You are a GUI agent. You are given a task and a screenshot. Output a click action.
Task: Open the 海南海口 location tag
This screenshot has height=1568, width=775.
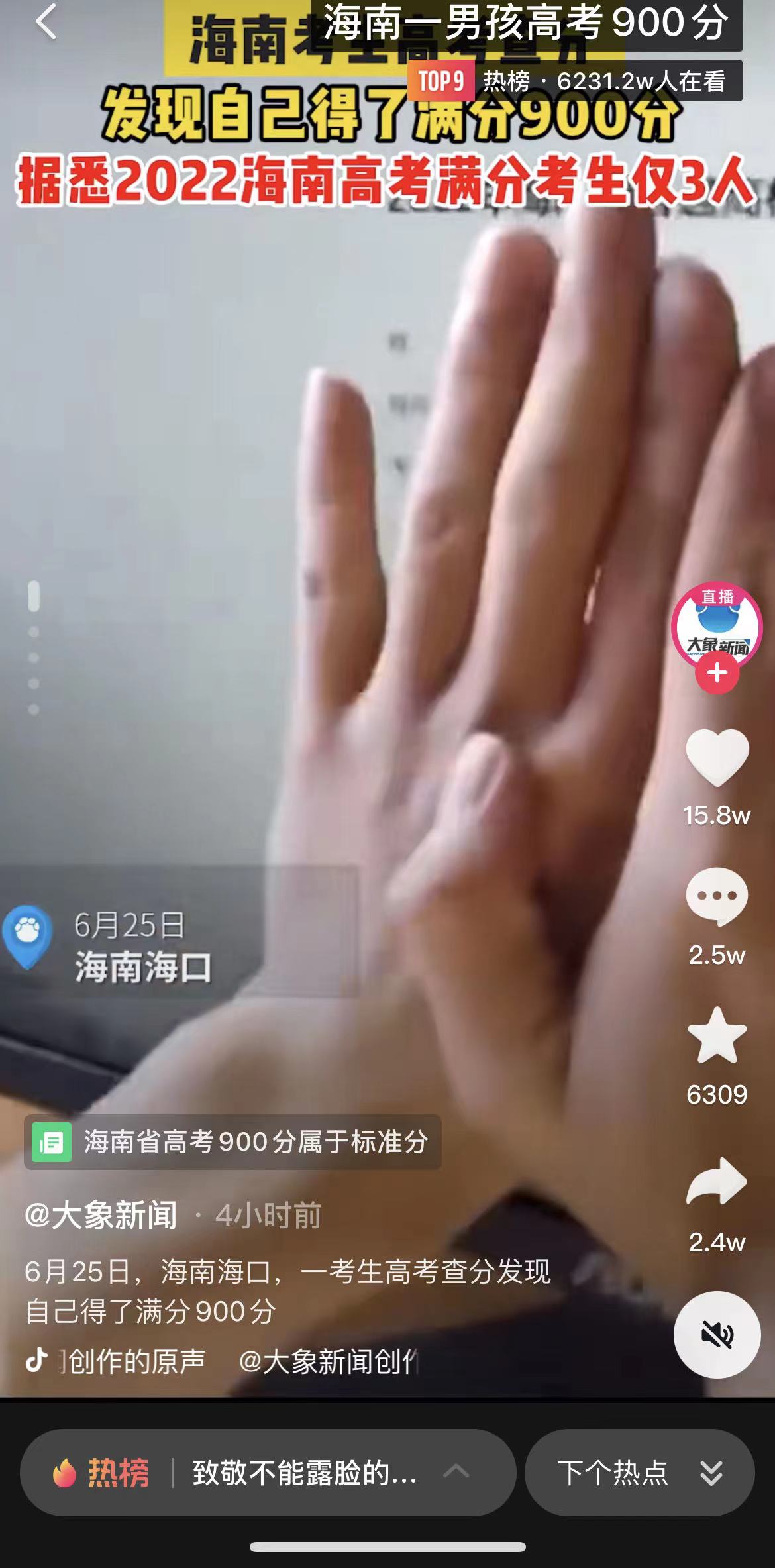142,967
